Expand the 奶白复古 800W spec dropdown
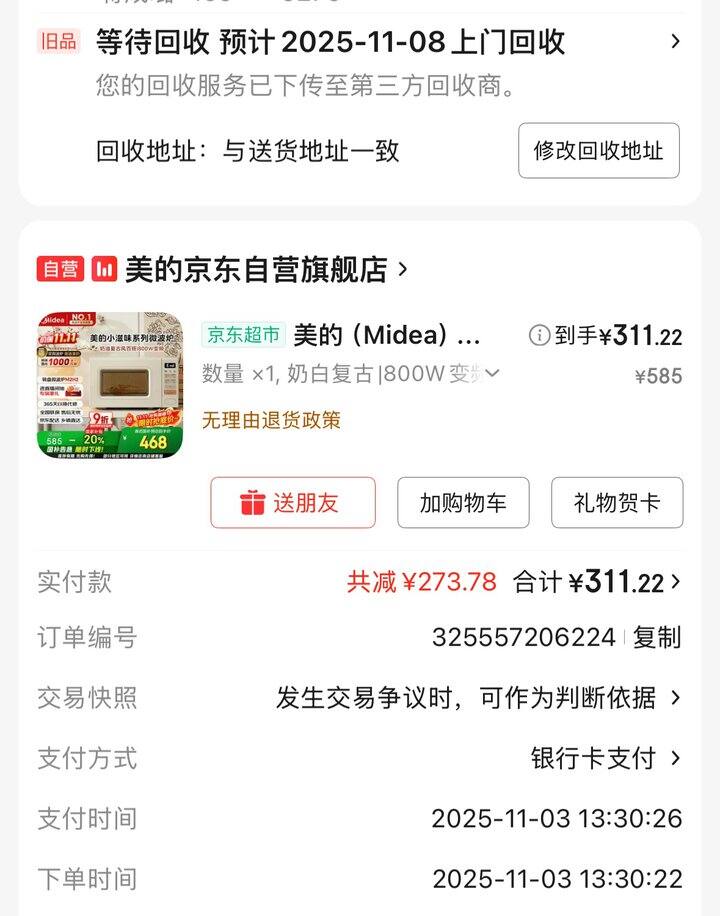Screen dimensions: 720x916 pyautogui.click(x=491, y=374)
